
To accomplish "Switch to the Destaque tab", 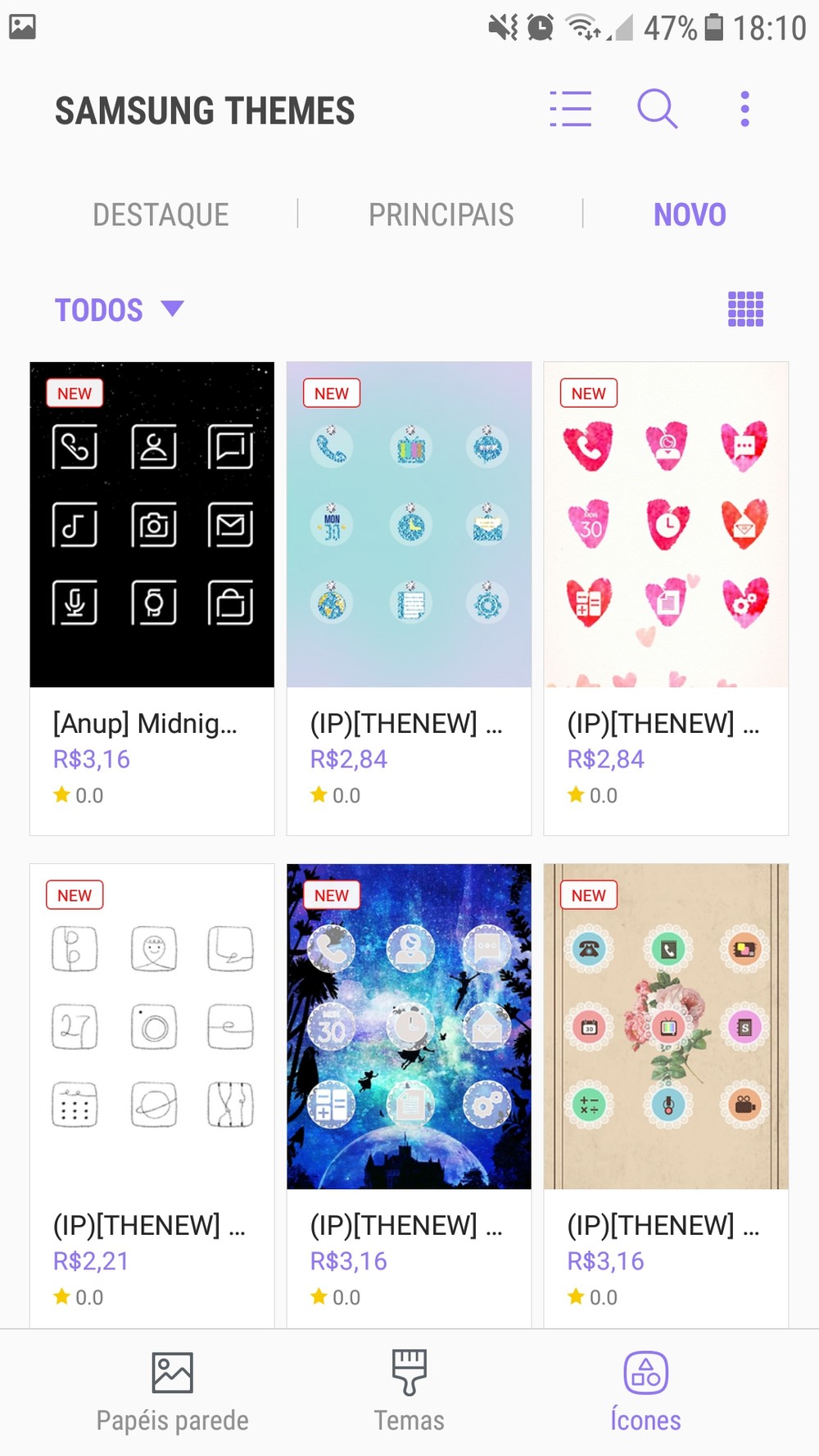I will (161, 215).
